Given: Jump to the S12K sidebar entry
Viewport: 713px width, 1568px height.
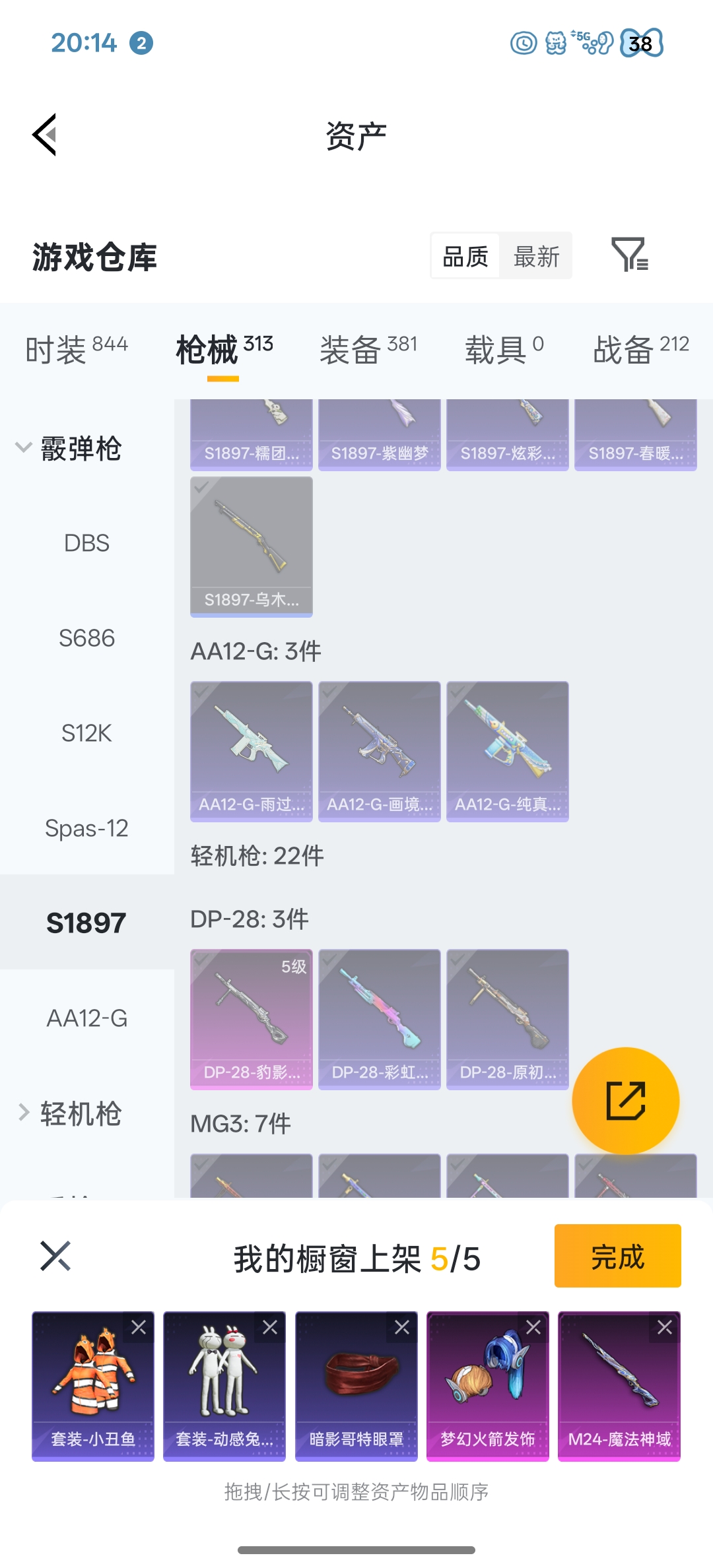Looking at the screenshot, I should tap(86, 733).
